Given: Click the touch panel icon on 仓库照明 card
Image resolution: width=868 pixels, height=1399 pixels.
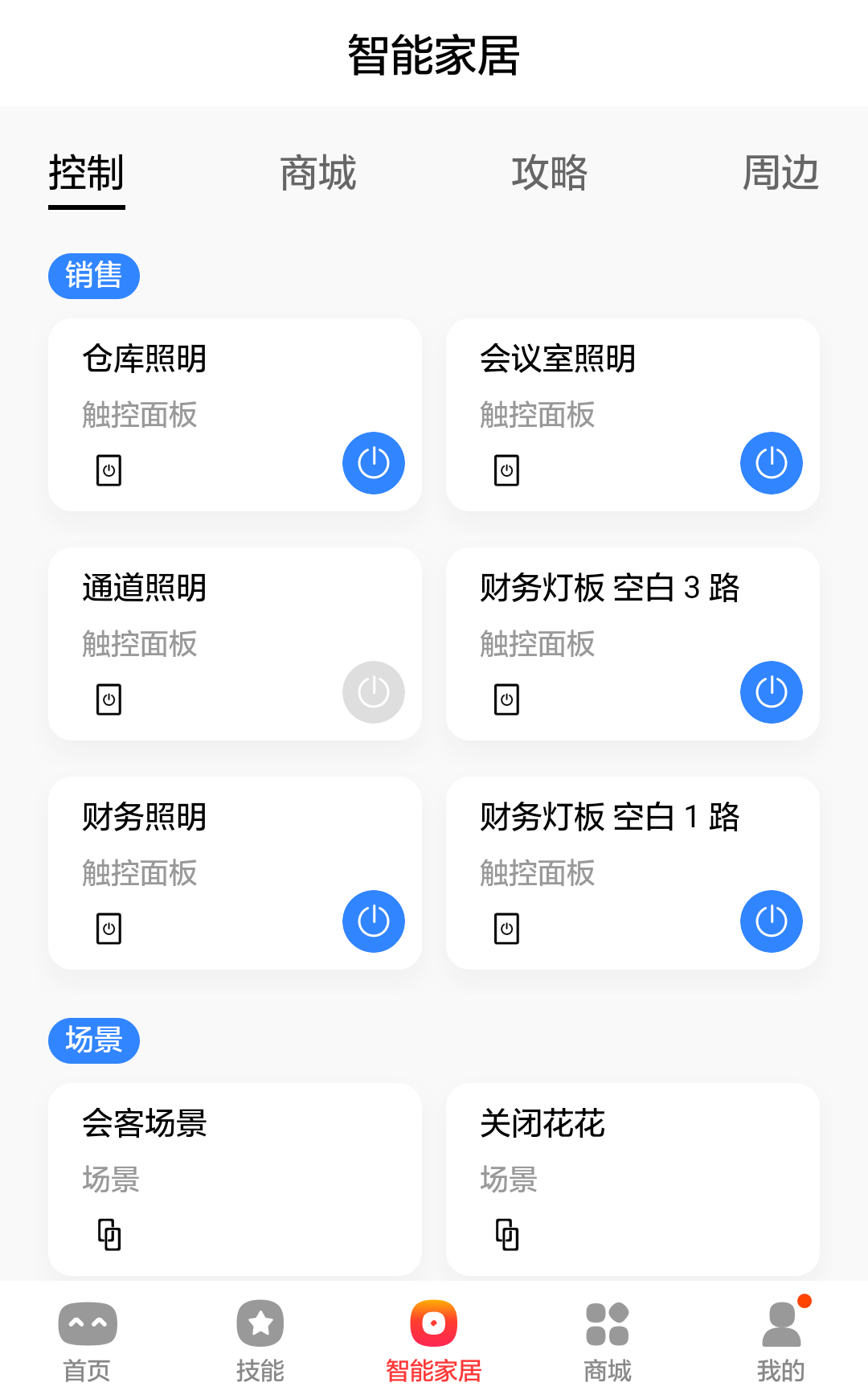Looking at the screenshot, I should tap(108, 470).
